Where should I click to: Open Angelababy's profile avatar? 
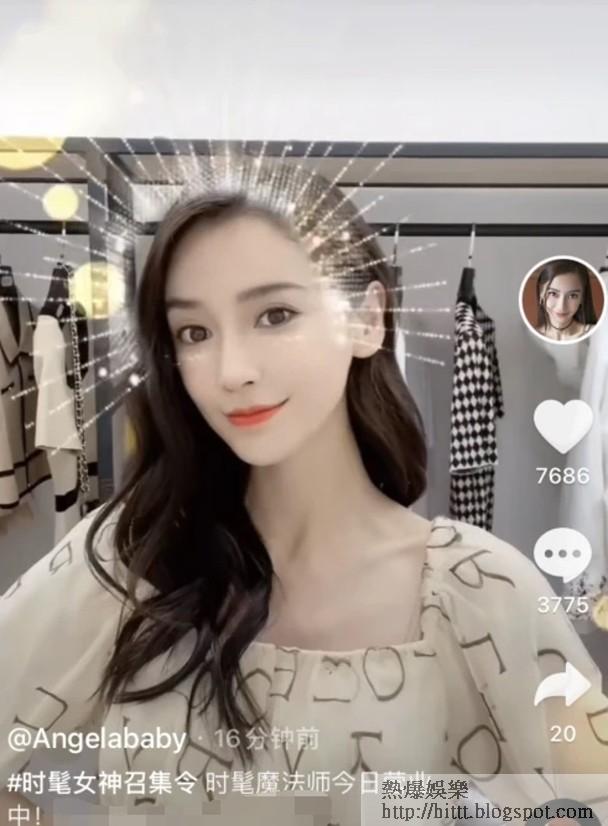tap(562, 299)
